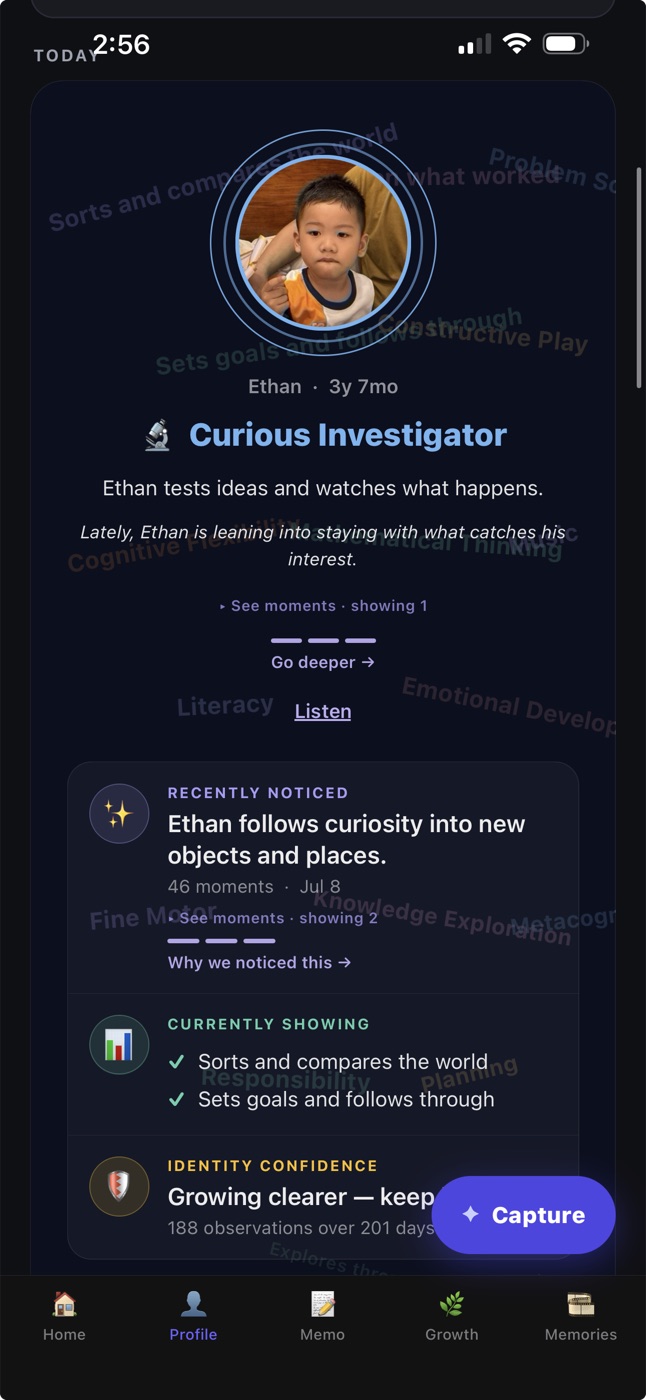The image size is (646, 1400).
Task: Tap the Listen link
Action: coord(323,711)
